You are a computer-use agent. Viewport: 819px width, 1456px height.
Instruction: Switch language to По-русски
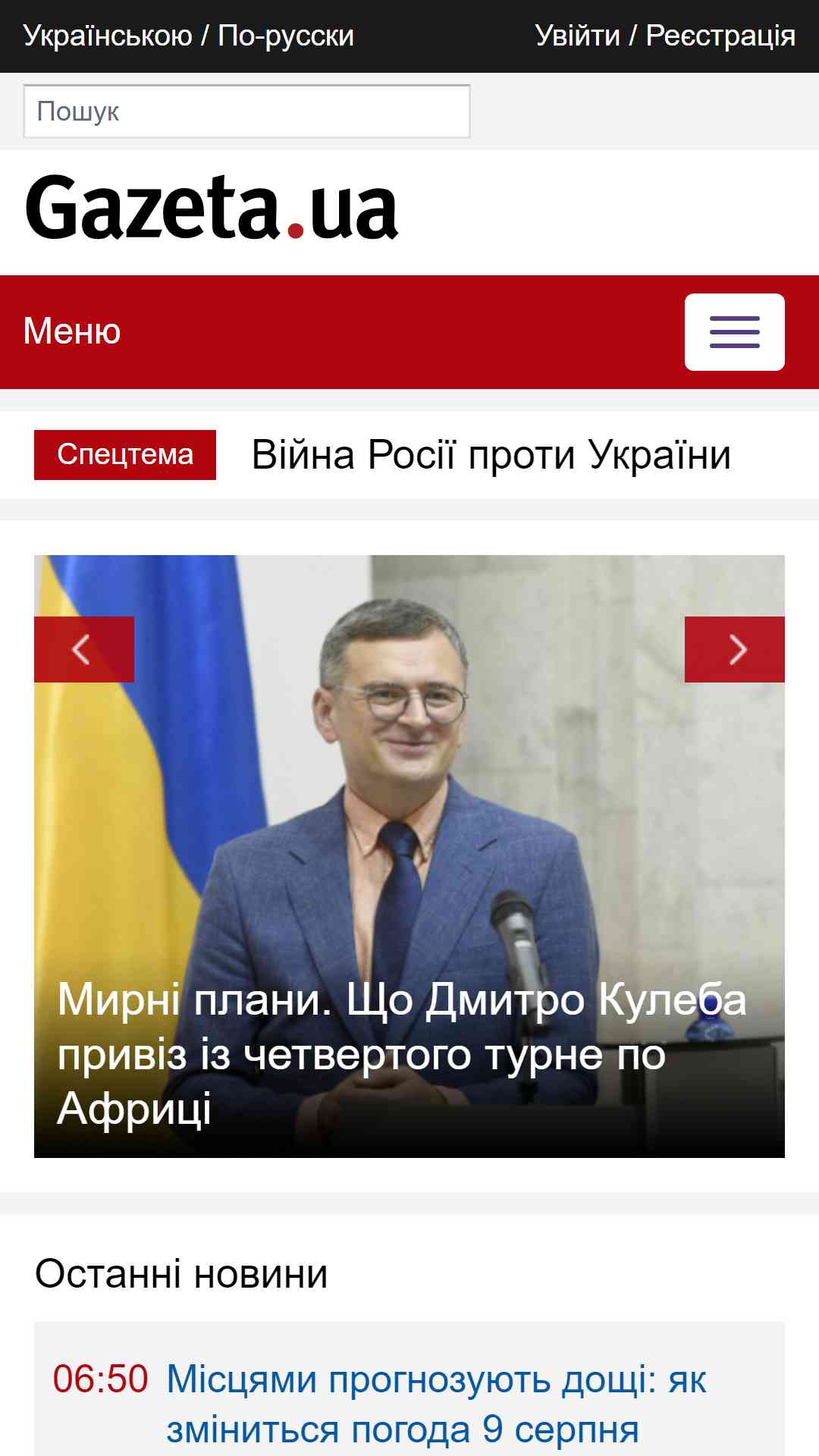[286, 36]
